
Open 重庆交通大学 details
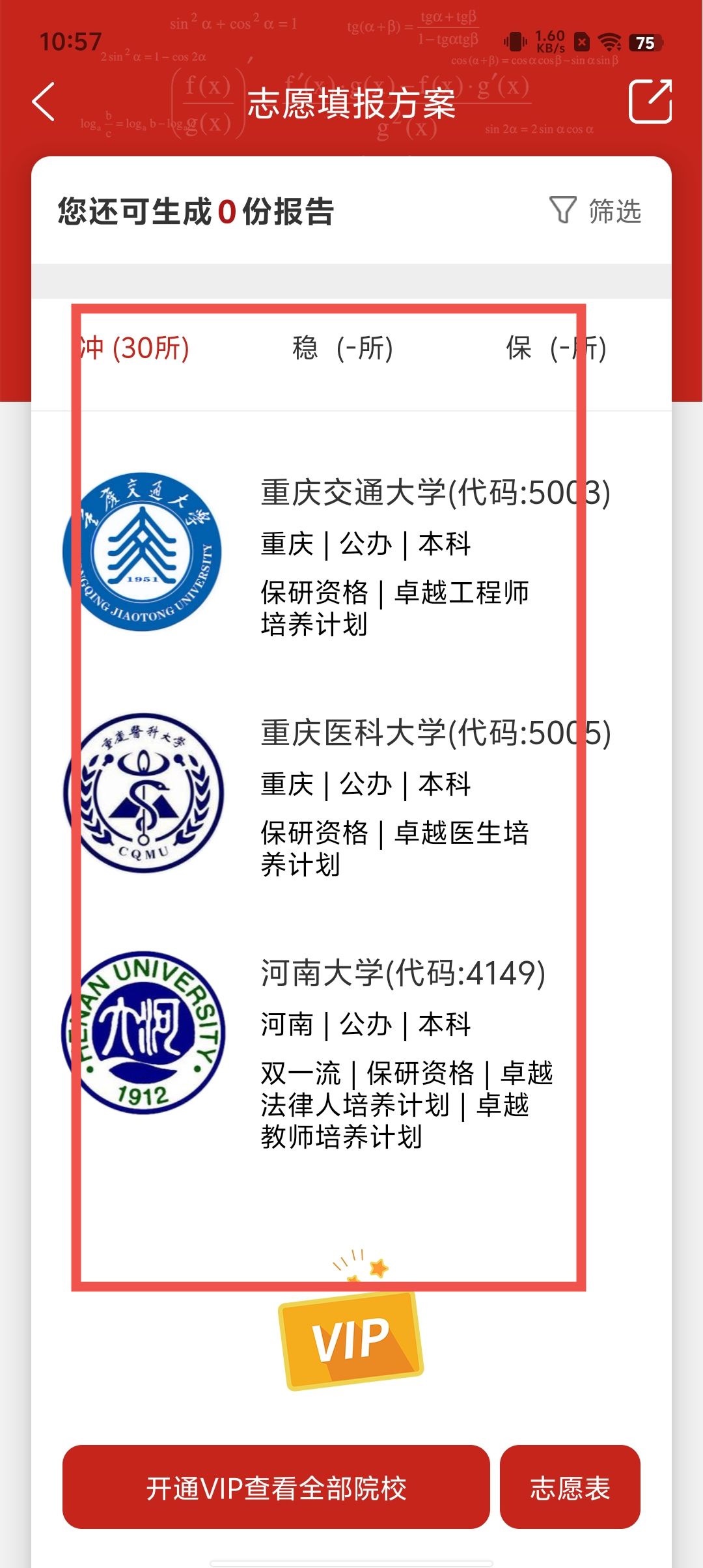pyautogui.click(x=435, y=493)
